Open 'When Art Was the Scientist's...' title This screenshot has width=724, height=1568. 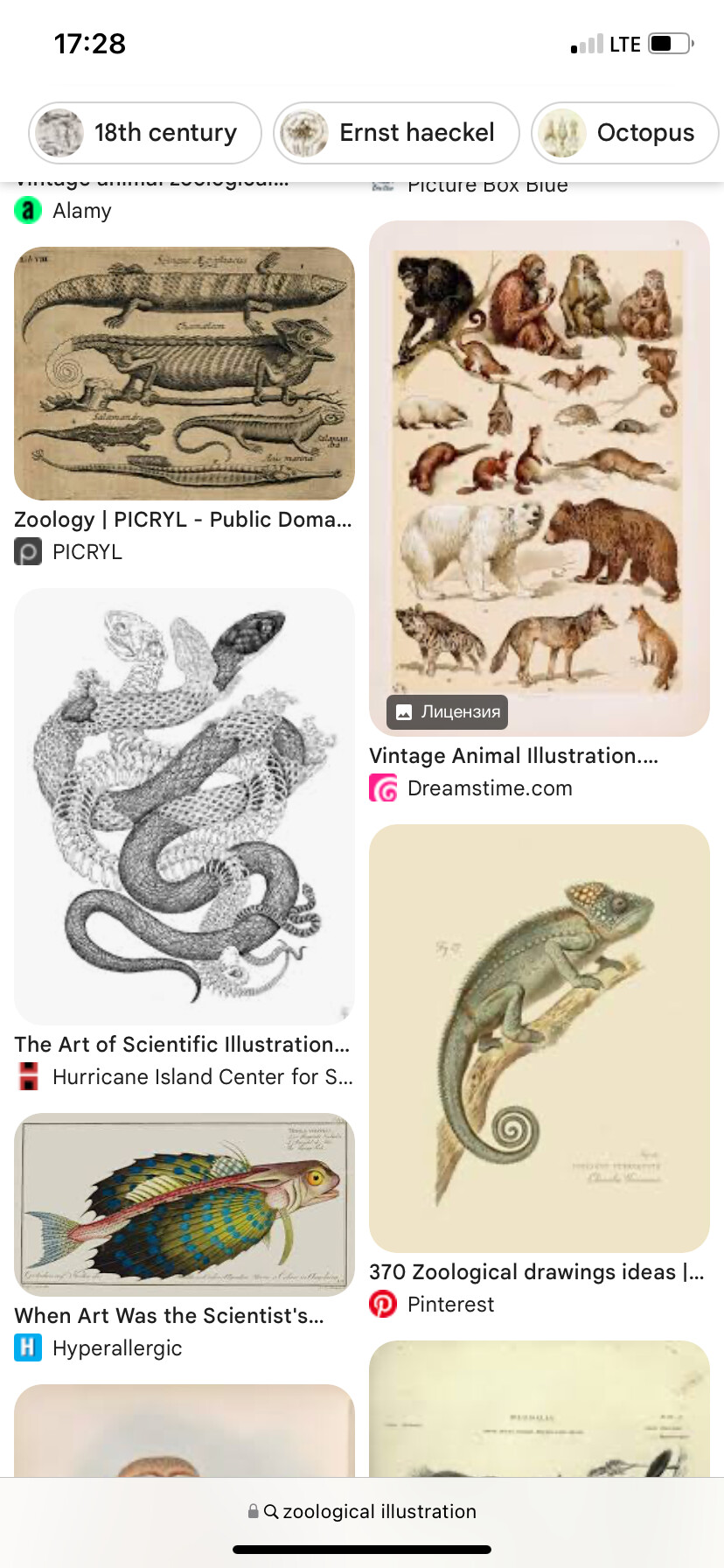click(x=169, y=1316)
